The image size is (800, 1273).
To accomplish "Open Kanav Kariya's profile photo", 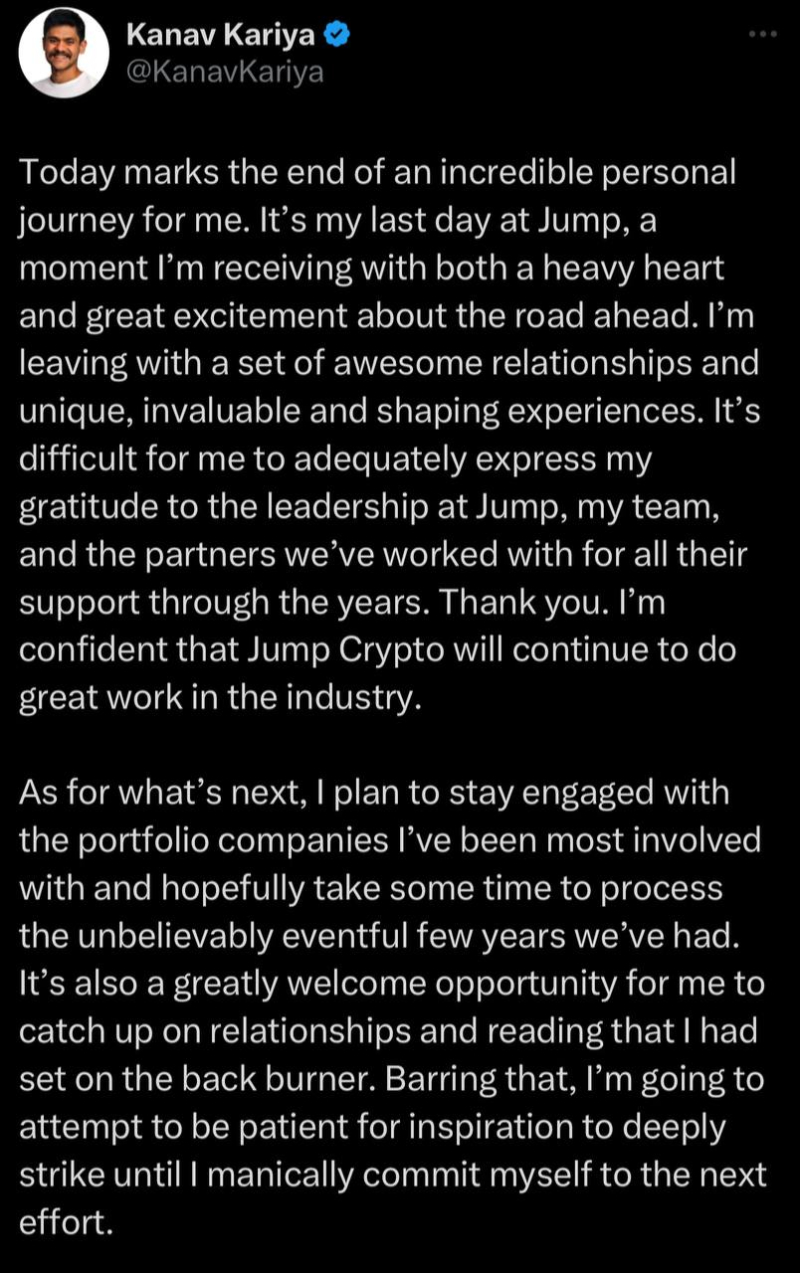I will (x=63, y=53).
